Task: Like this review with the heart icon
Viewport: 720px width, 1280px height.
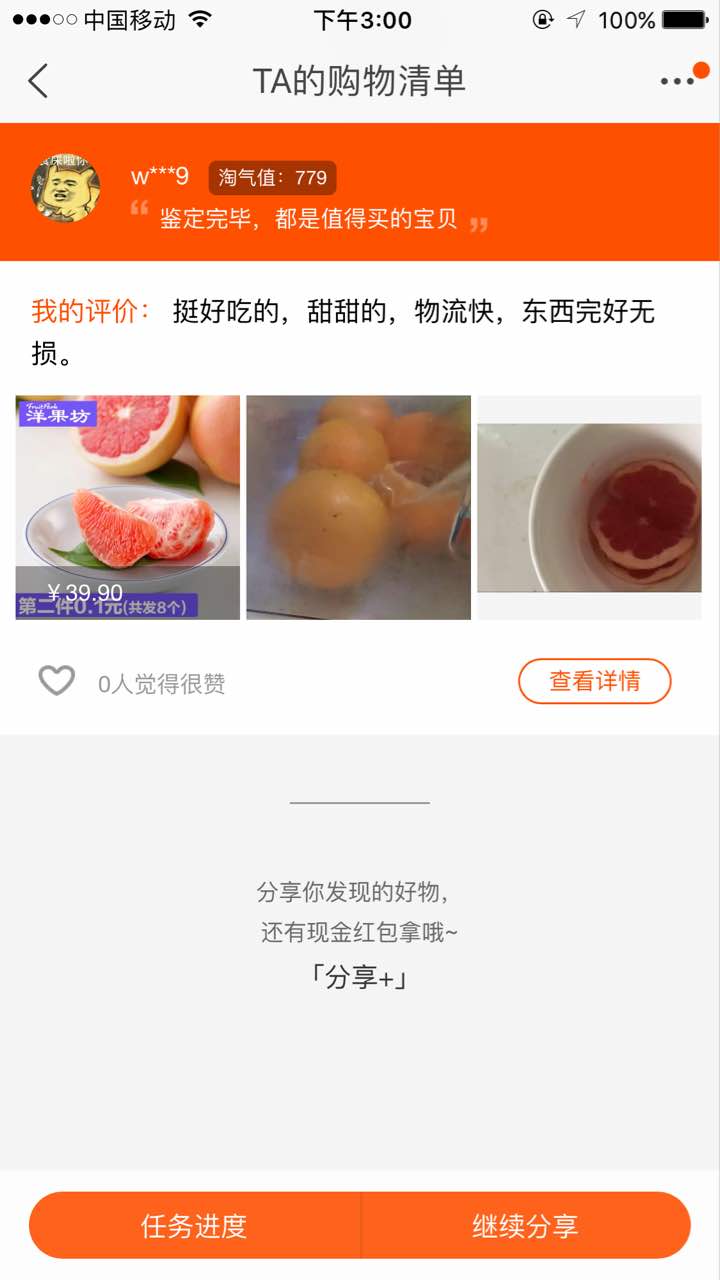Action: click(x=57, y=682)
